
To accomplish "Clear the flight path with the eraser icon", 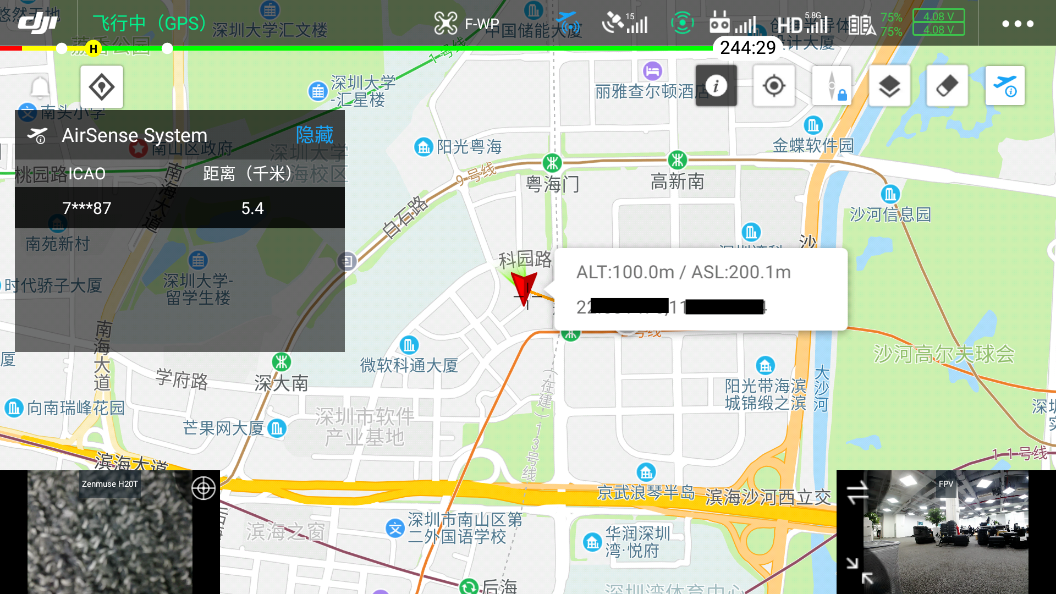I will pos(947,86).
